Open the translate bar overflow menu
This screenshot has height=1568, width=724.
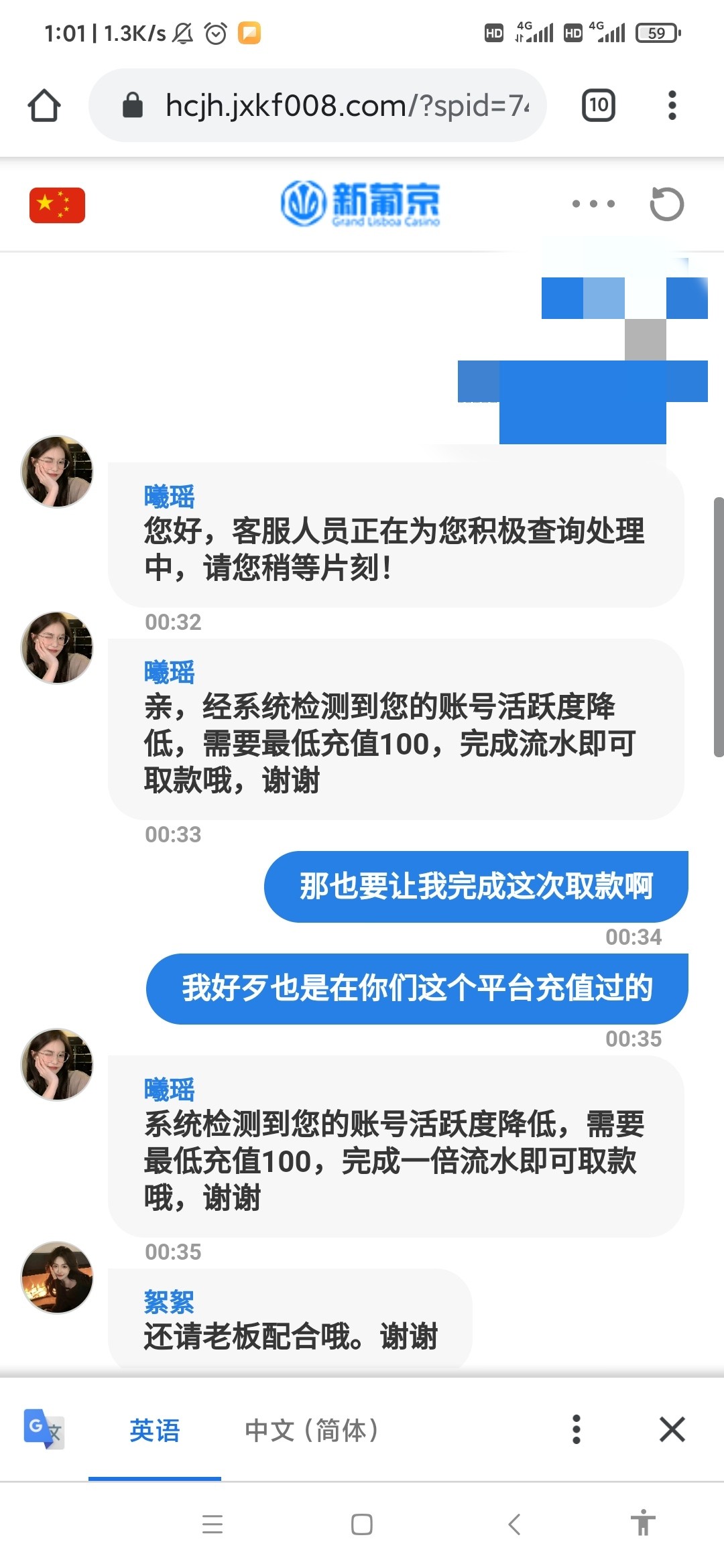click(577, 1429)
